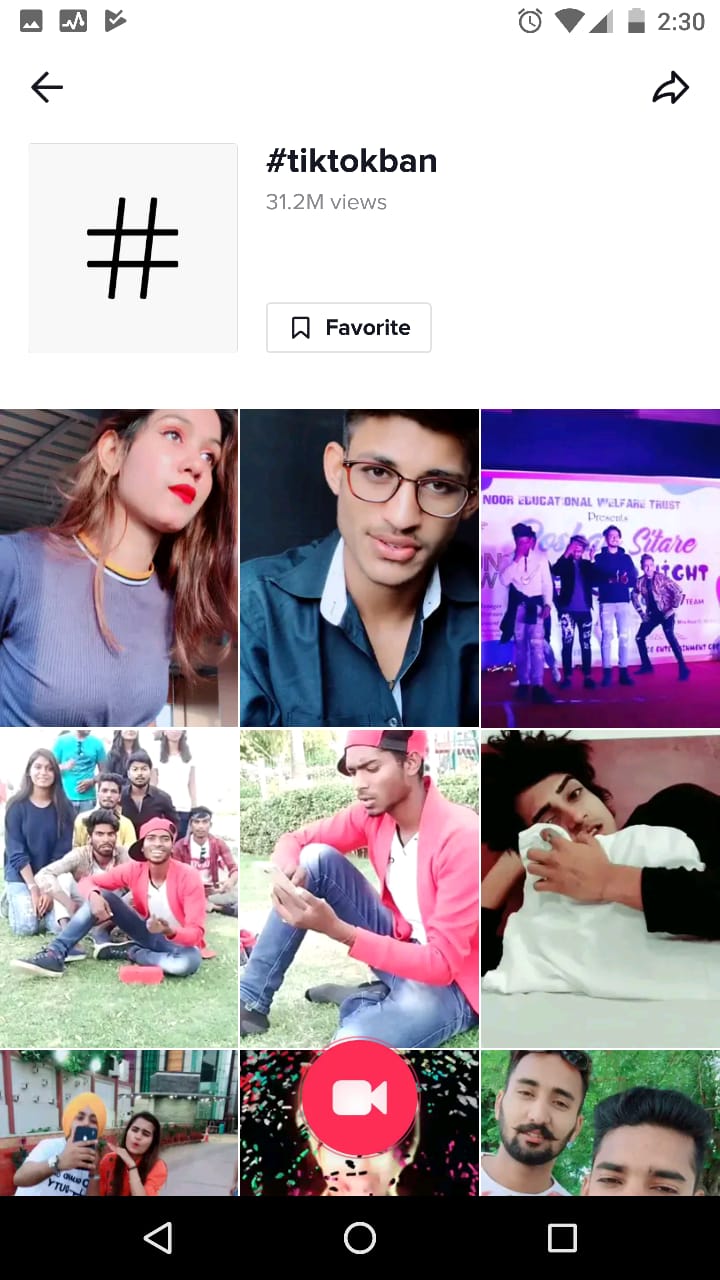Play the stage performance video

pos(600,568)
